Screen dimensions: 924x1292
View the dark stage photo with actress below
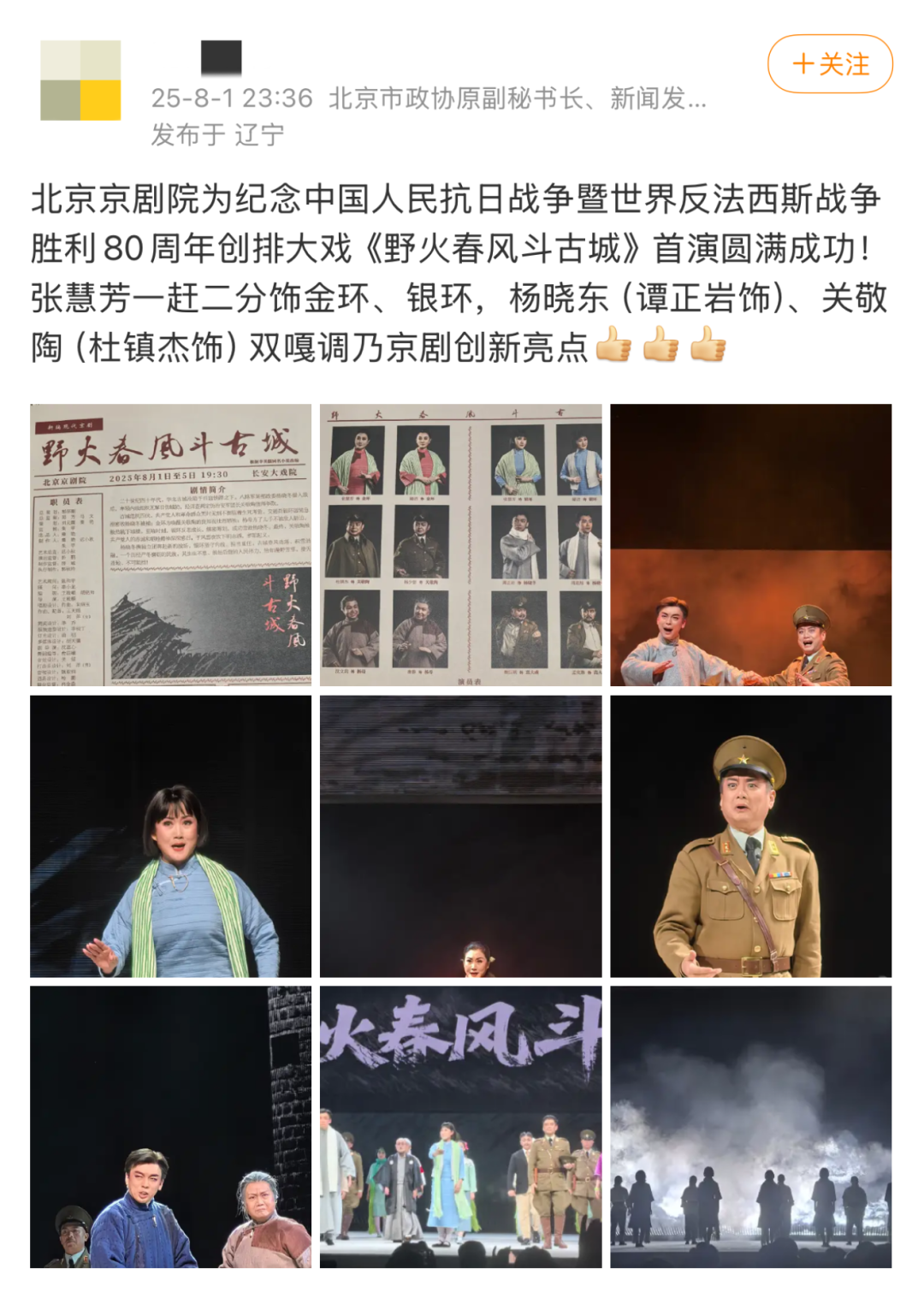coord(460,836)
